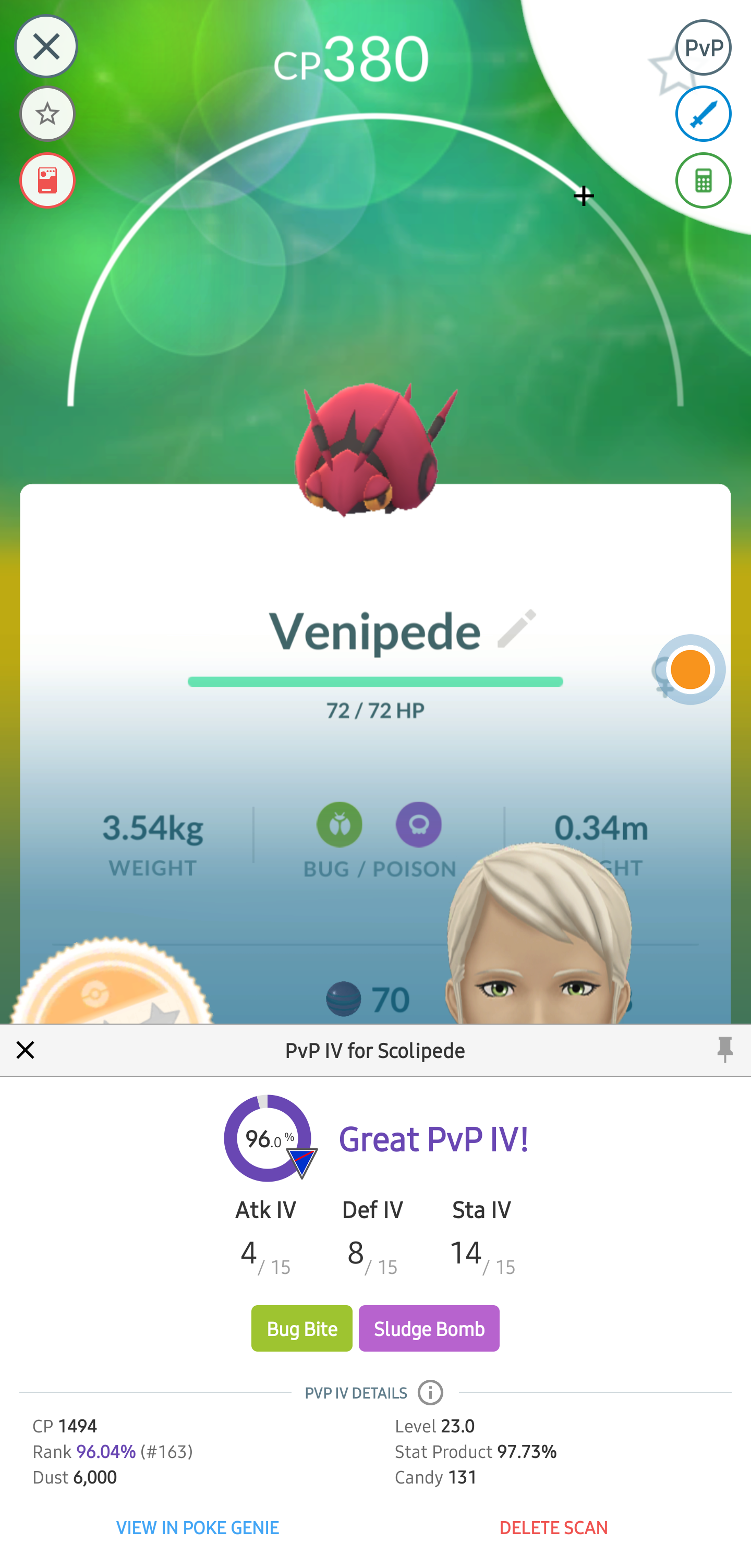Image resolution: width=751 pixels, height=1568 pixels.
Task: Delete this scan
Action: [553, 1527]
